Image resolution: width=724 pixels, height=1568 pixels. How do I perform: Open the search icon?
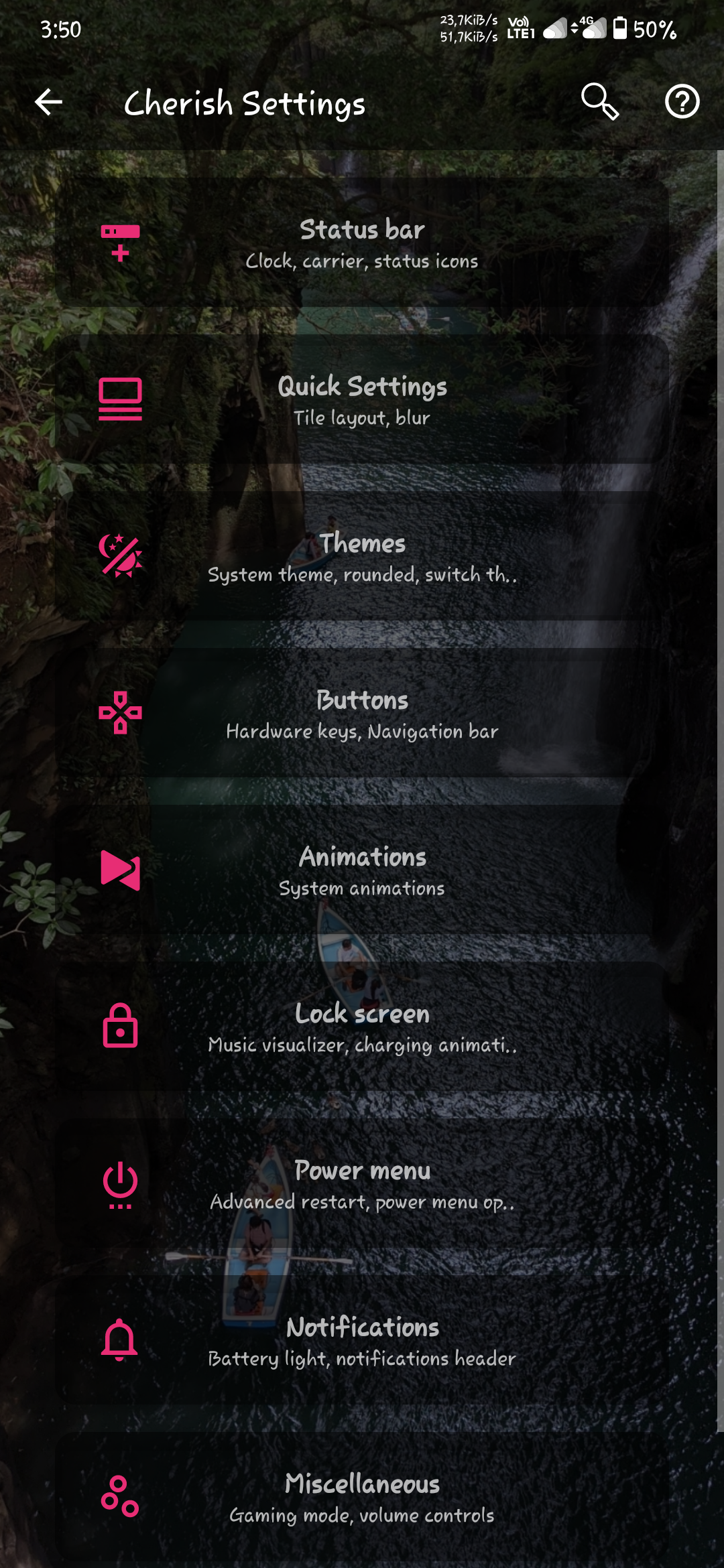[599, 102]
